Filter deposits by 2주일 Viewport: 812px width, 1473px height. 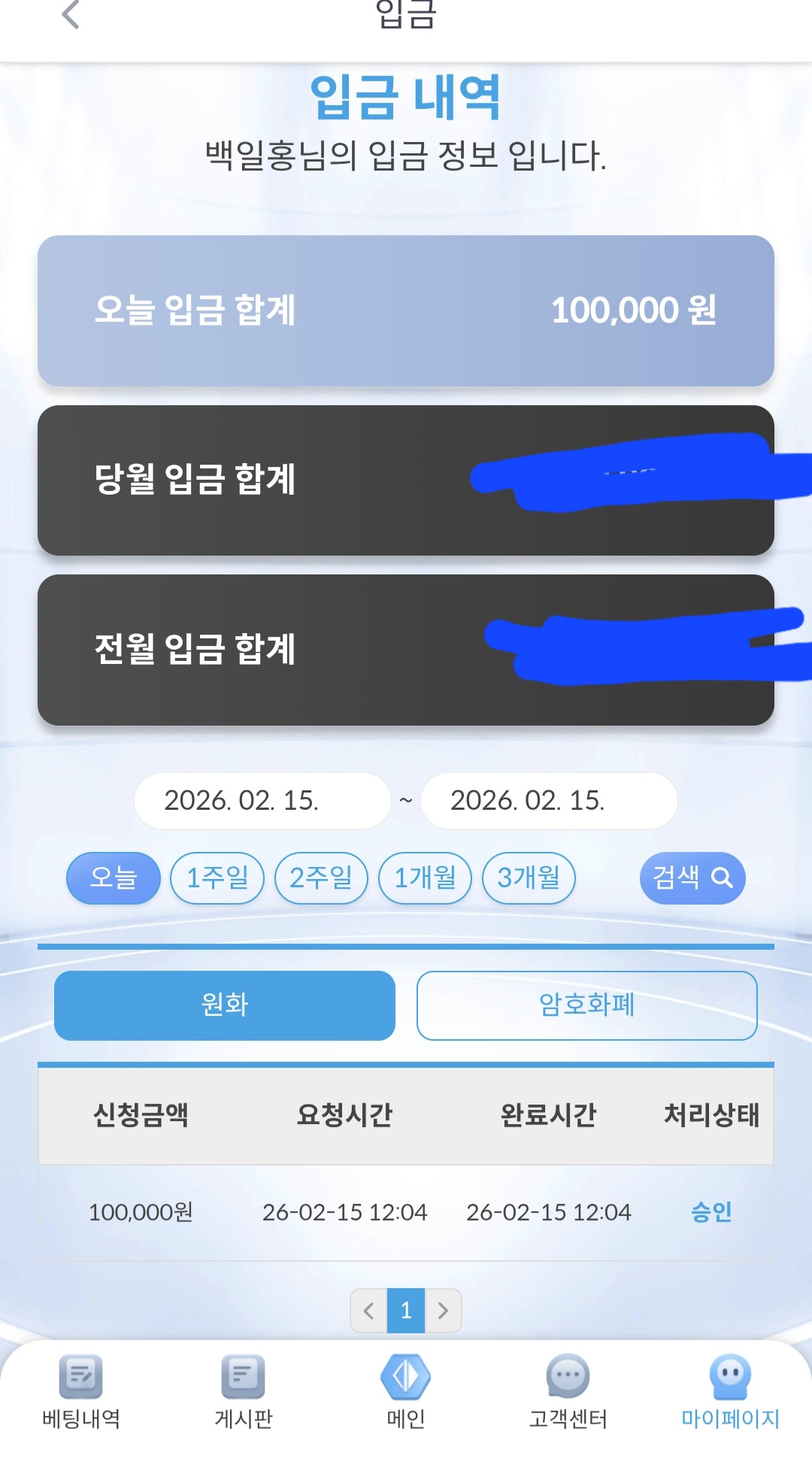(x=321, y=877)
